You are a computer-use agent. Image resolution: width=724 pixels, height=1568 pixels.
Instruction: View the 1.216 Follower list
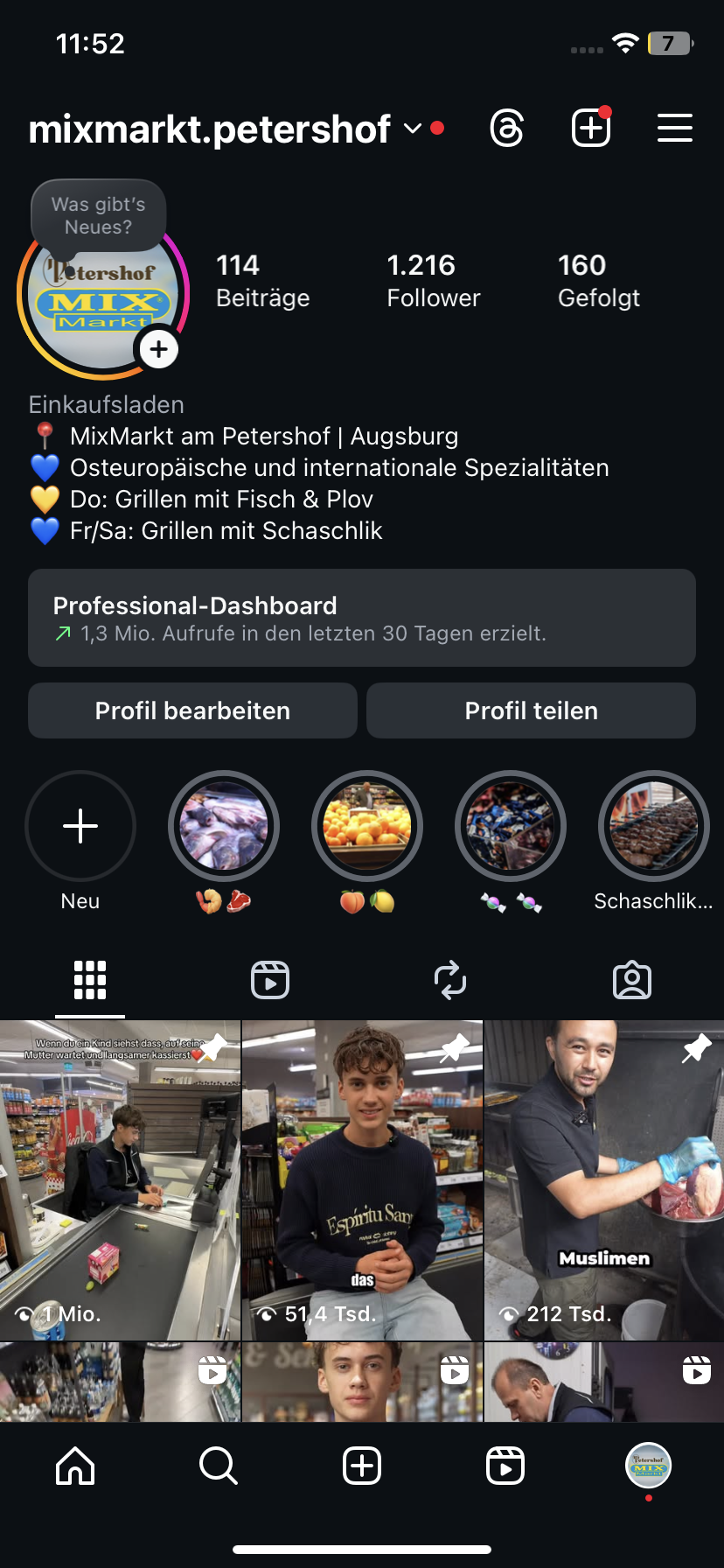pos(433,280)
